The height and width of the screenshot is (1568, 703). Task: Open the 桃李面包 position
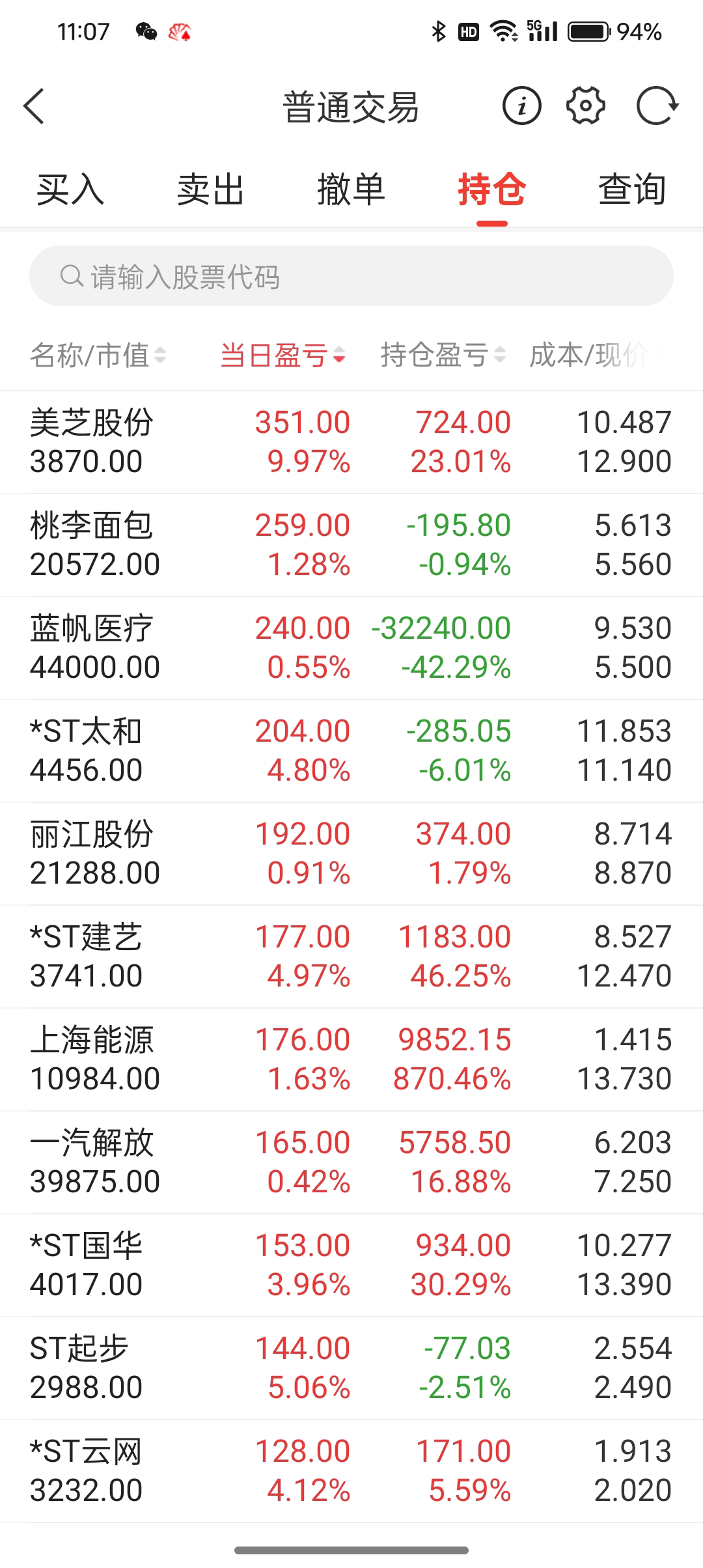point(351,545)
